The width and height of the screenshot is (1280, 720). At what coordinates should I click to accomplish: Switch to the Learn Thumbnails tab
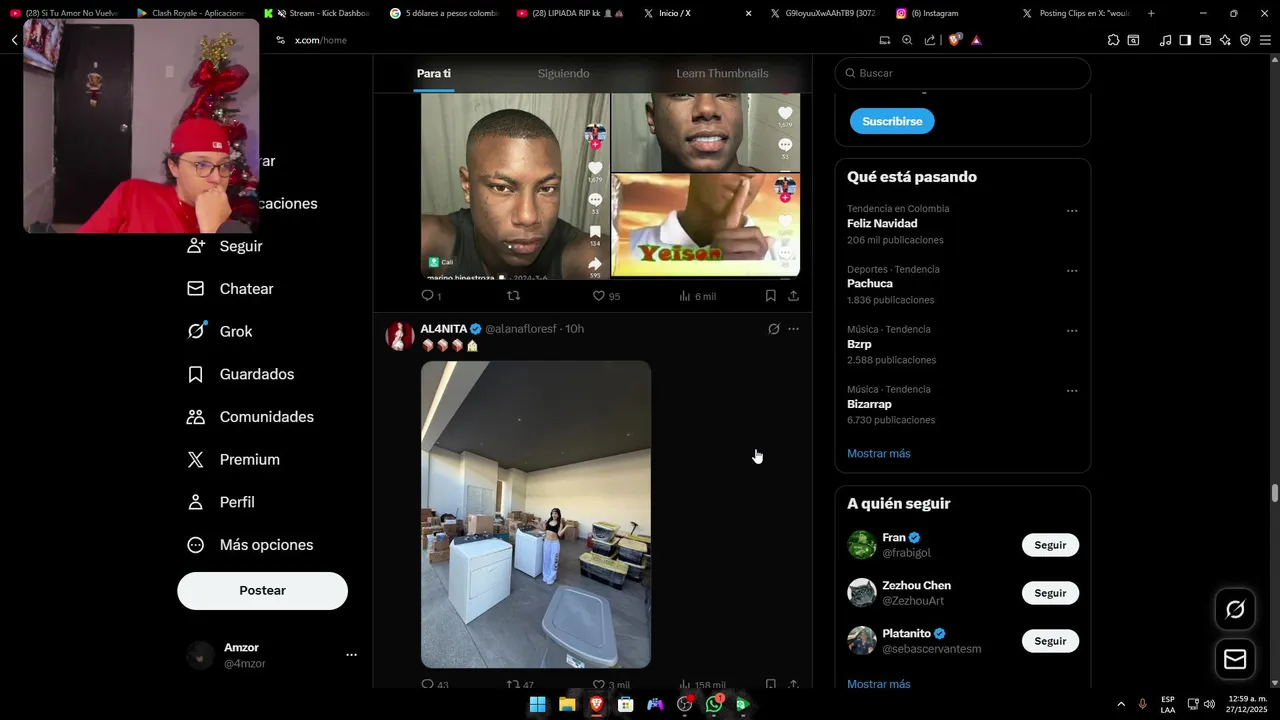click(x=722, y=73)
